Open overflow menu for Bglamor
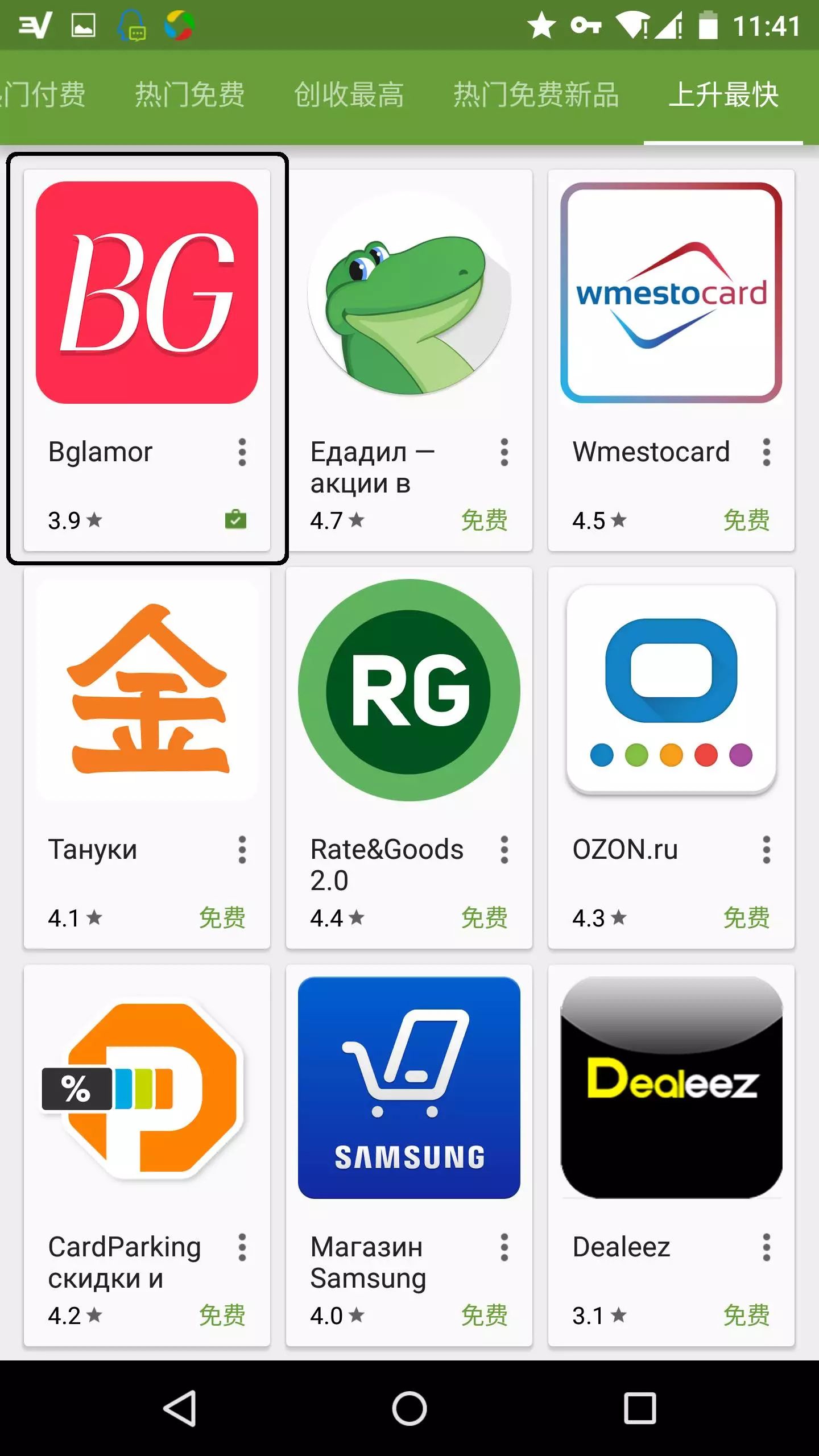 (242, 453)
